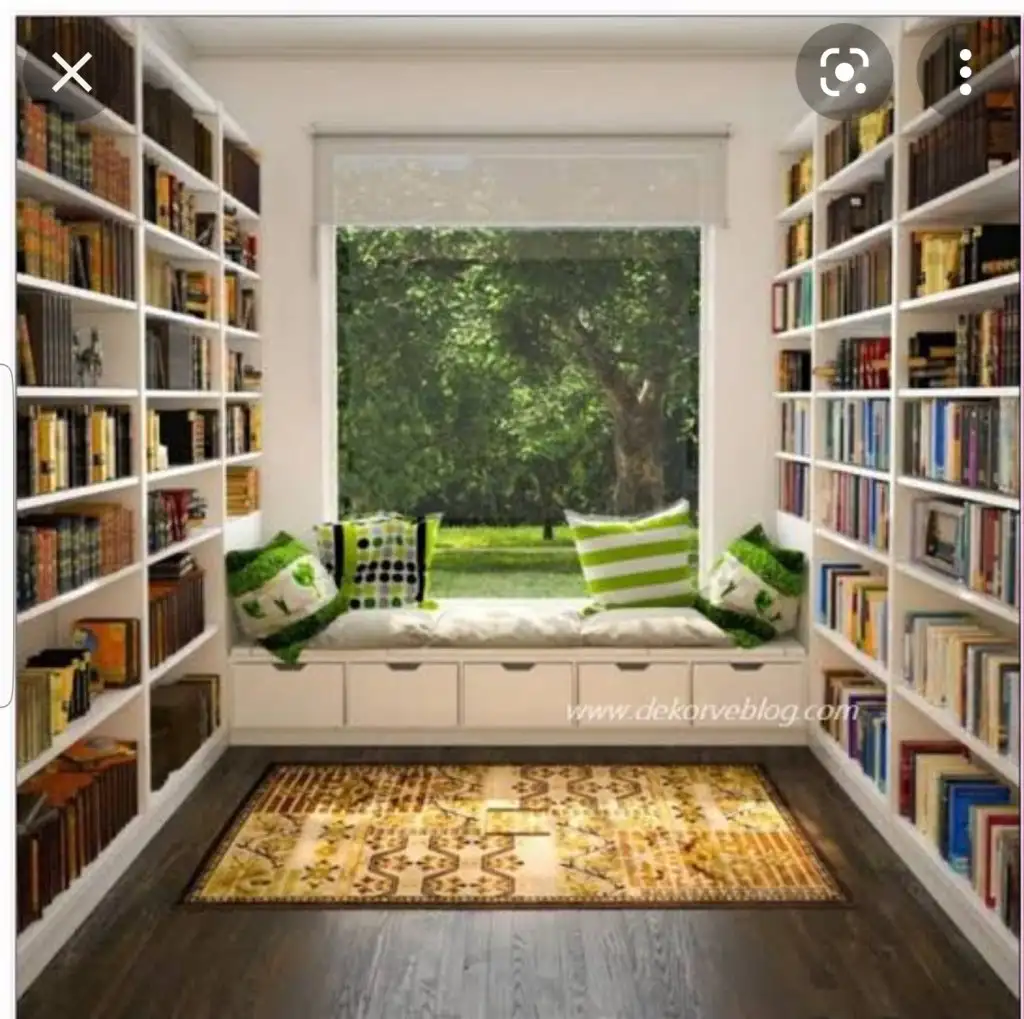Open the three-dot overflow menu
Image resolution: width=1024 pixels, height=1019 pixels.
[x=964, y=72]
